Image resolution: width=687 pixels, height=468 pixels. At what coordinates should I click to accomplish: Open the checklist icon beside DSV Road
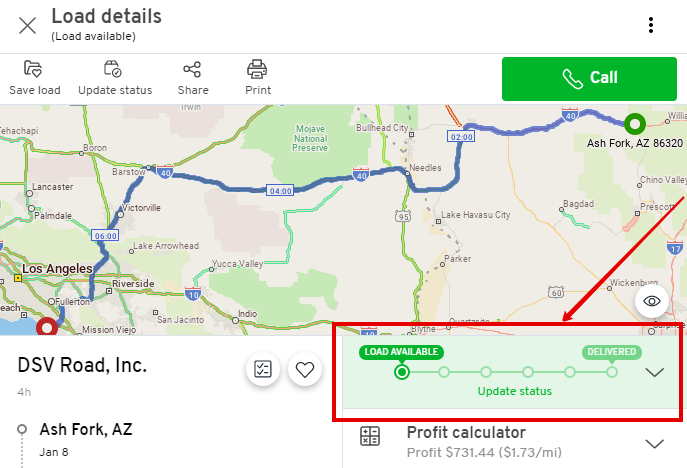(263, 370)
